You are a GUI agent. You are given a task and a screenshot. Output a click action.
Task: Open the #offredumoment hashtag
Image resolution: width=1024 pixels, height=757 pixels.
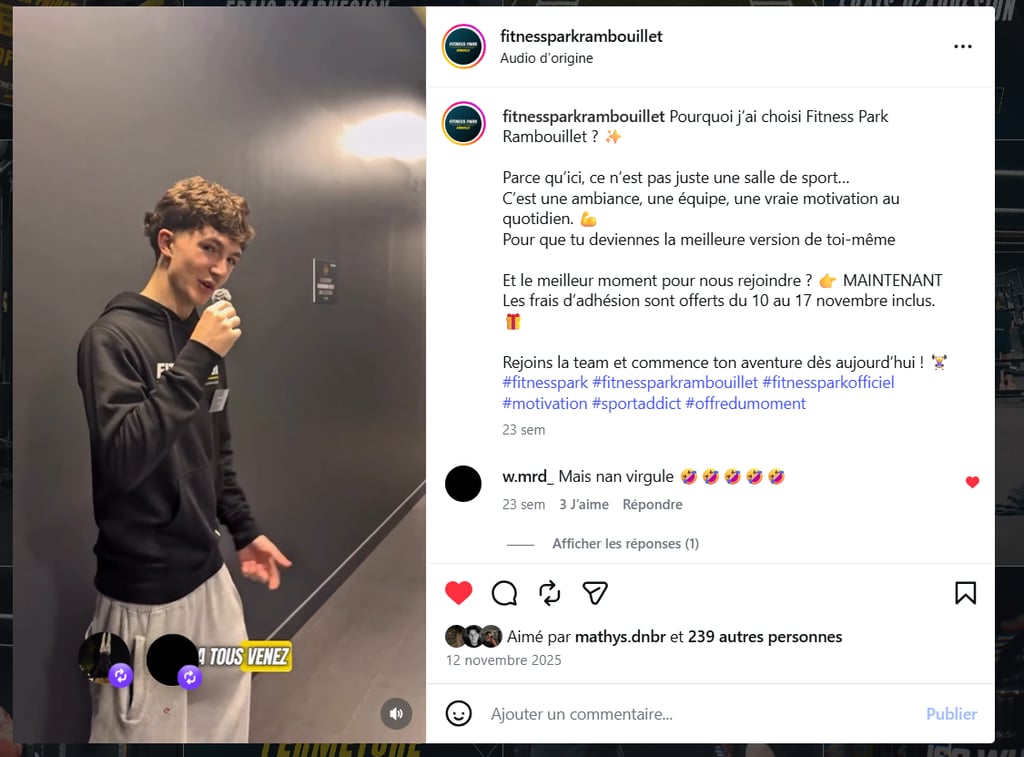[745, 403]
